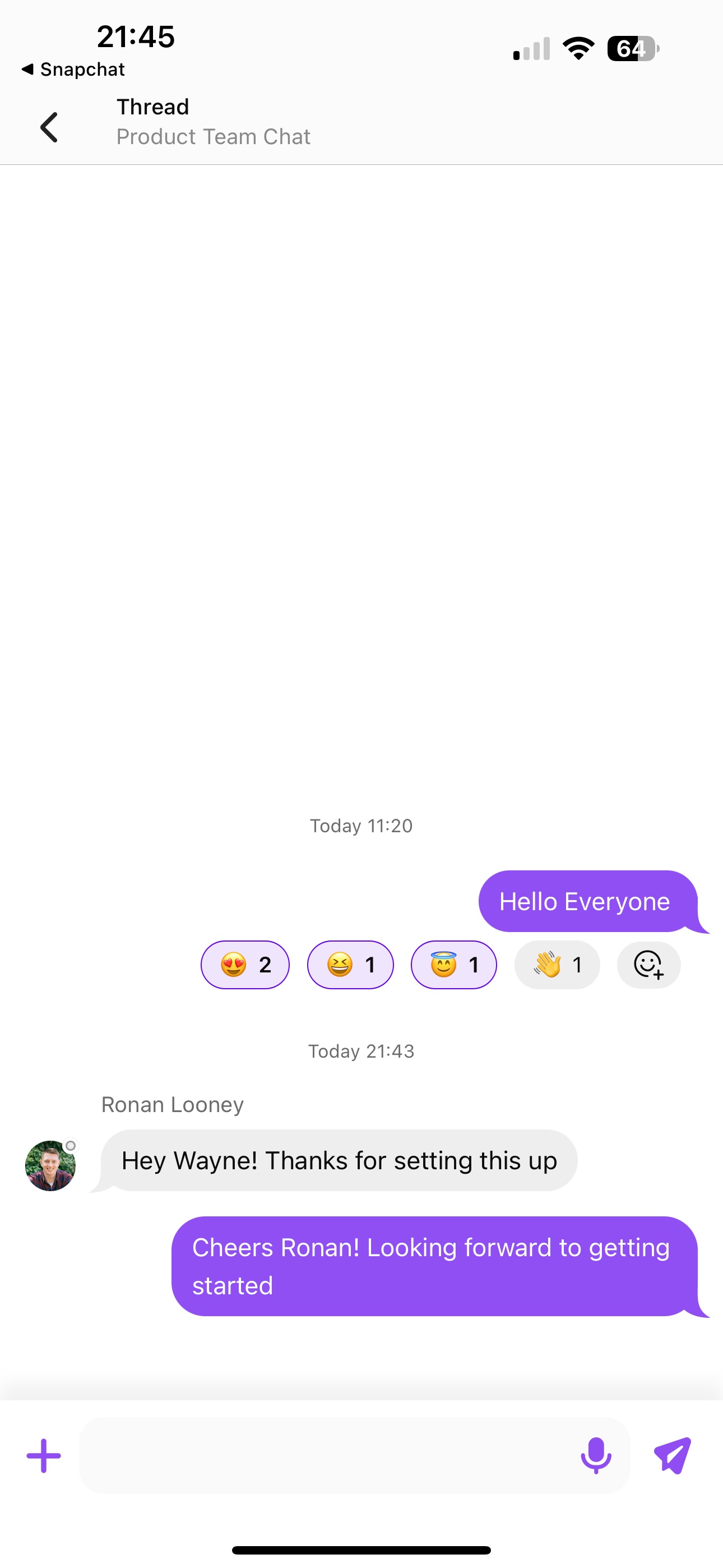723x1568 pixels.
Task: Open Ronan Looney's profile avatar
Action: click(x=50, y=1166)
